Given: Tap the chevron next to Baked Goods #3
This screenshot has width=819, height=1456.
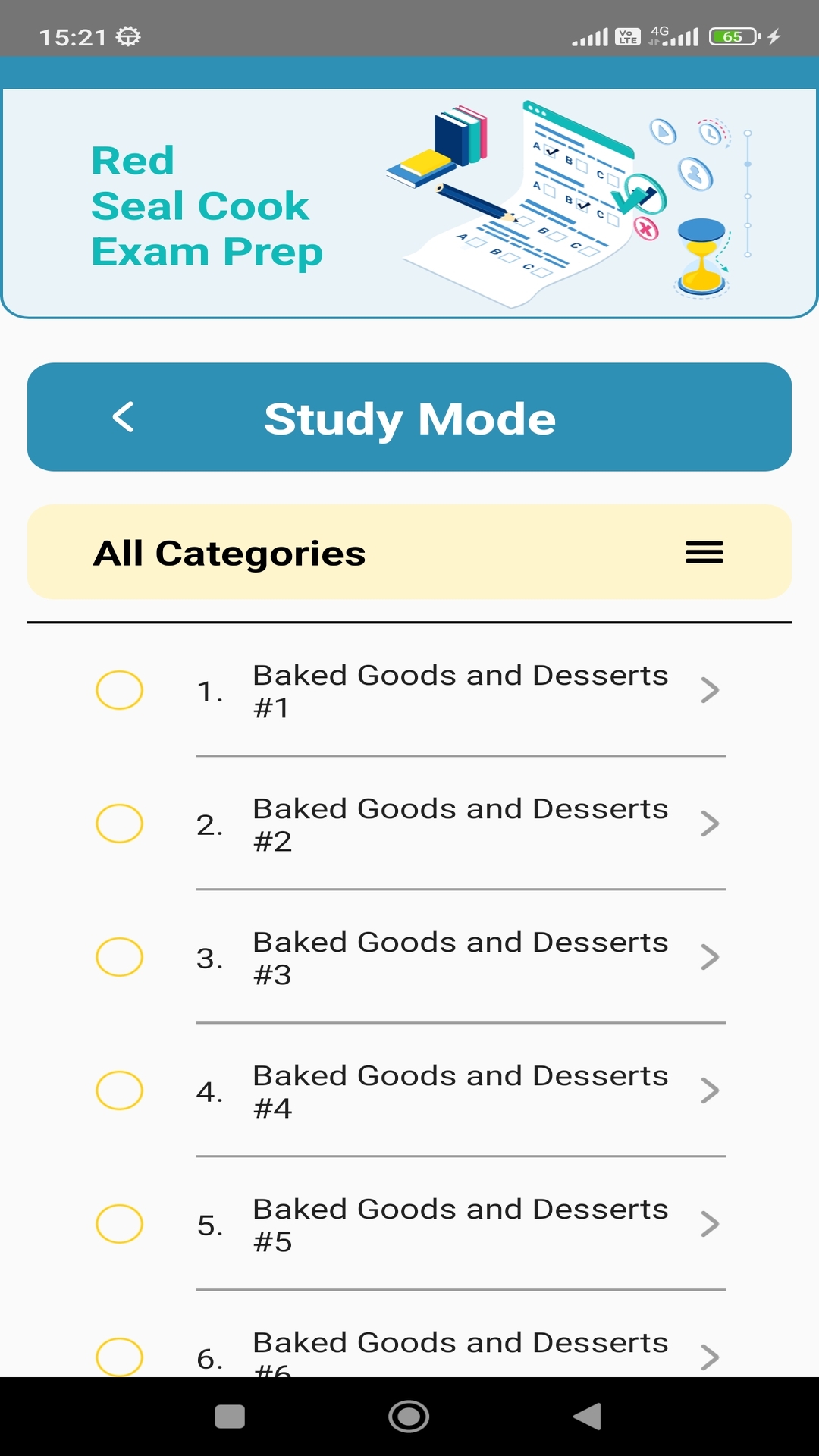Looking at the screenshot, I should coord(711,957).
